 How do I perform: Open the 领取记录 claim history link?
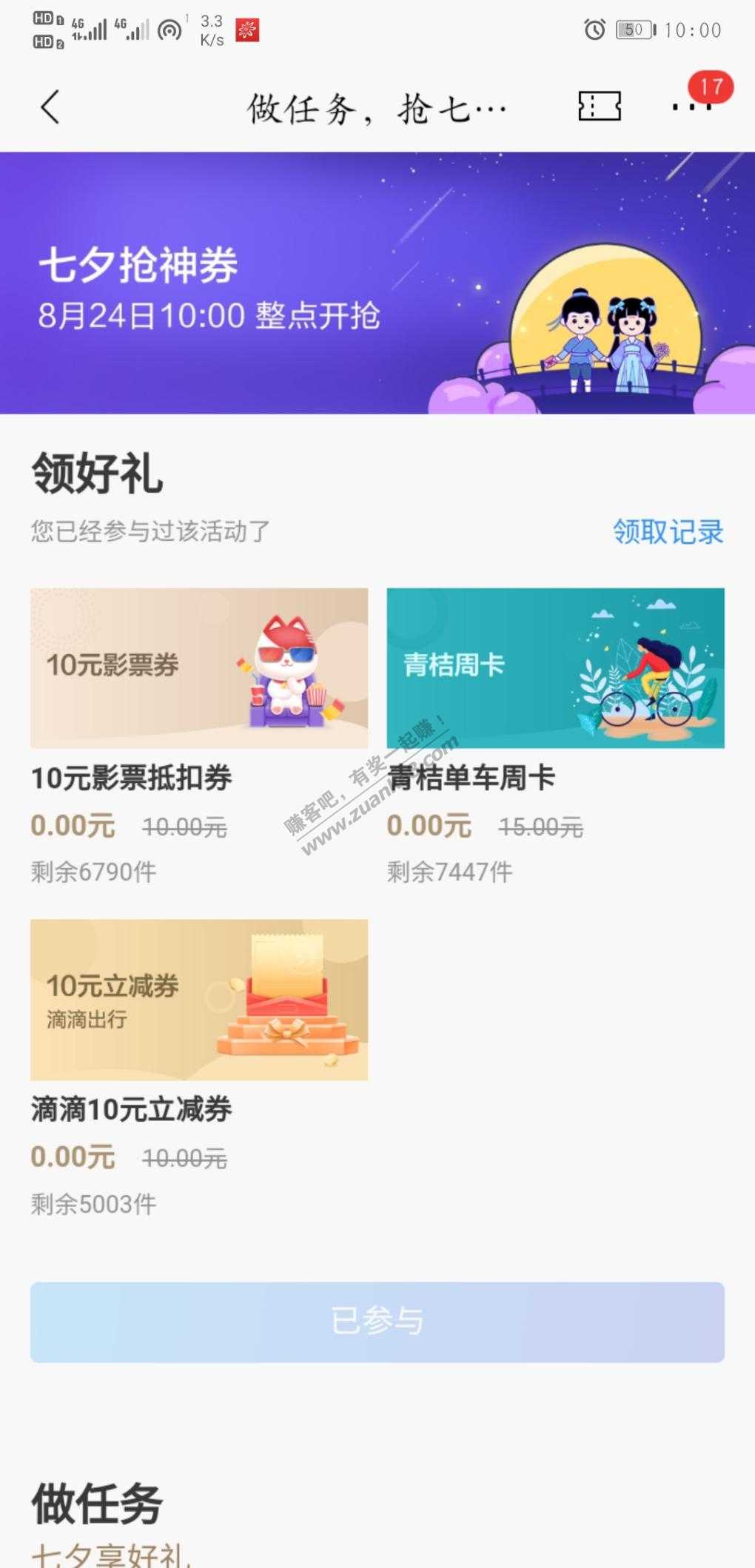click(668, 531)
